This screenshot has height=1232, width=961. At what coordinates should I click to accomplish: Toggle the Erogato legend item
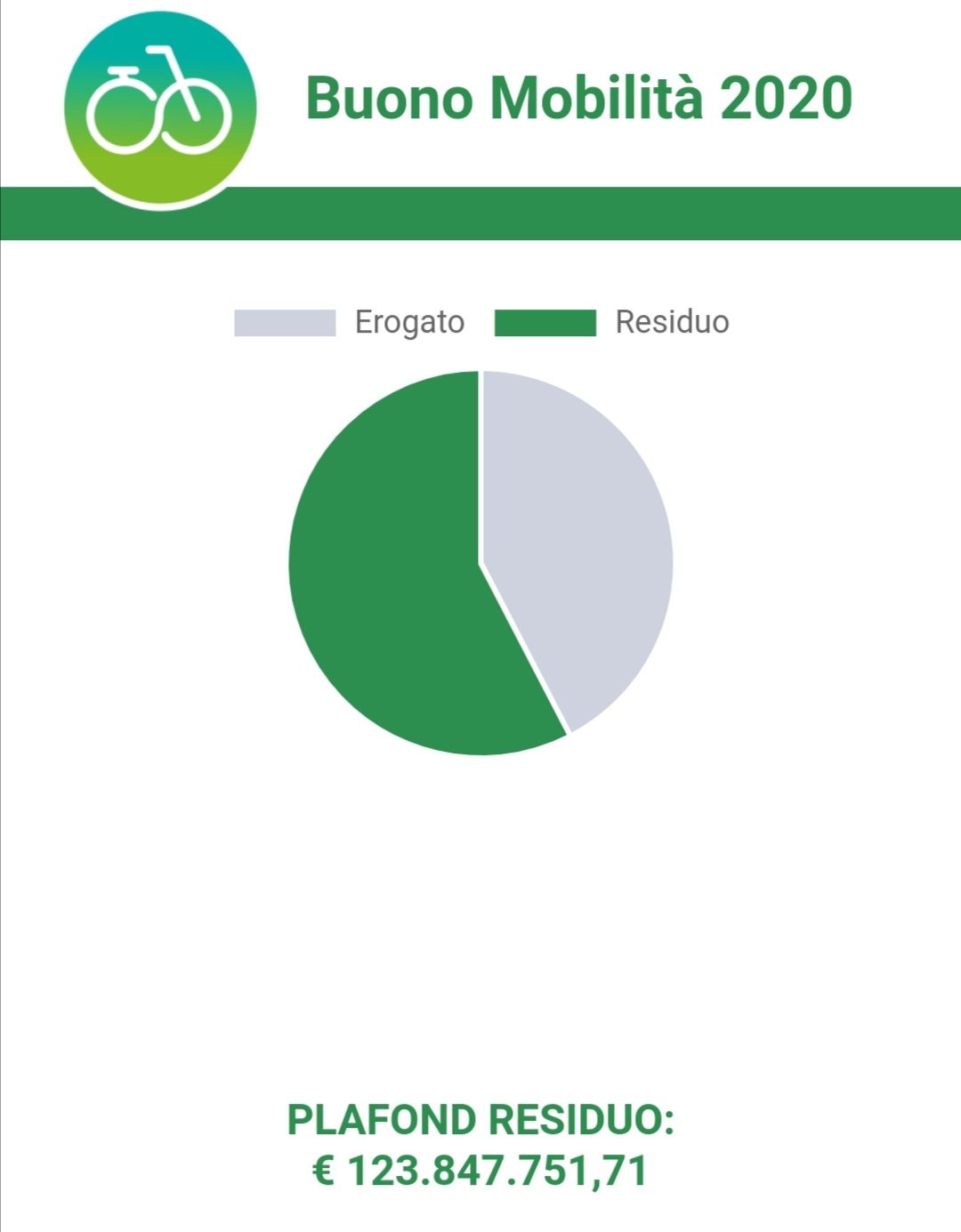pos(349,322)
